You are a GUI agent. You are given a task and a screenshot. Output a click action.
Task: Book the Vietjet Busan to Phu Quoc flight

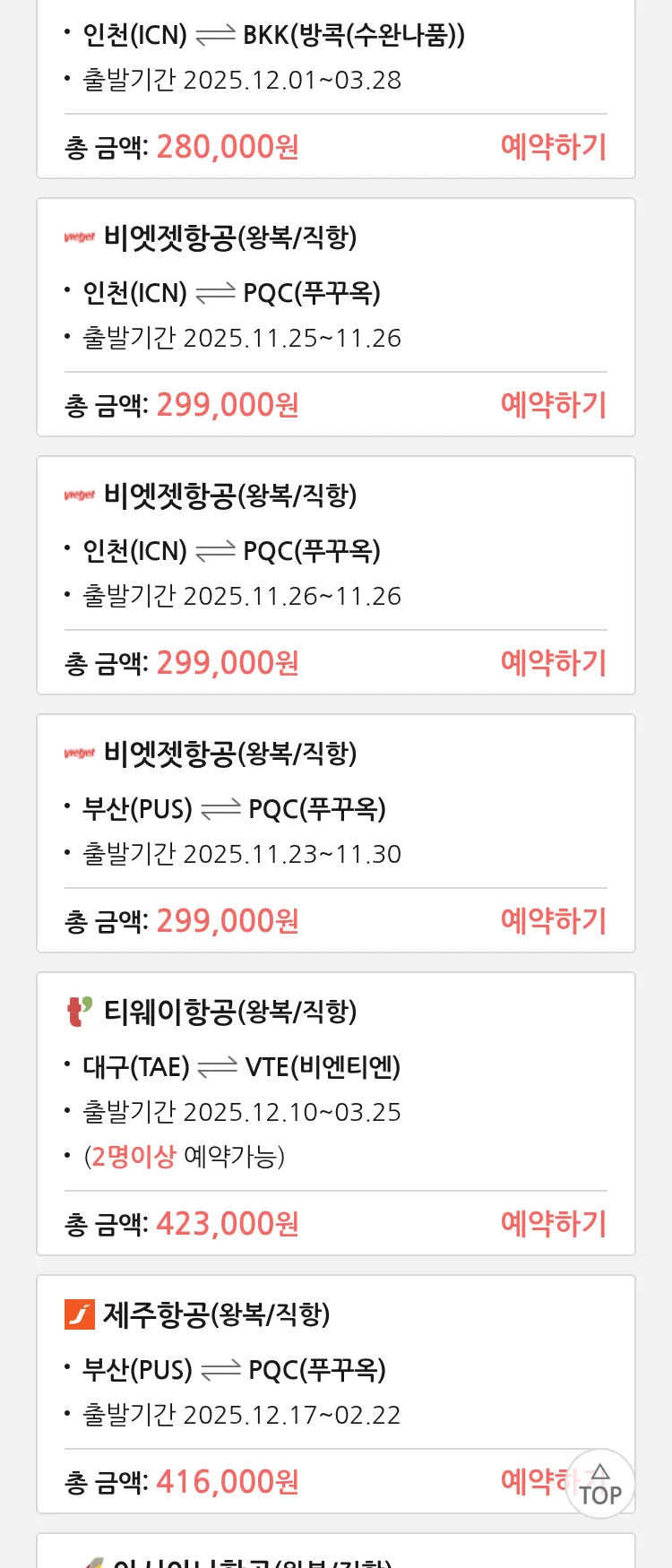point(553,920)
